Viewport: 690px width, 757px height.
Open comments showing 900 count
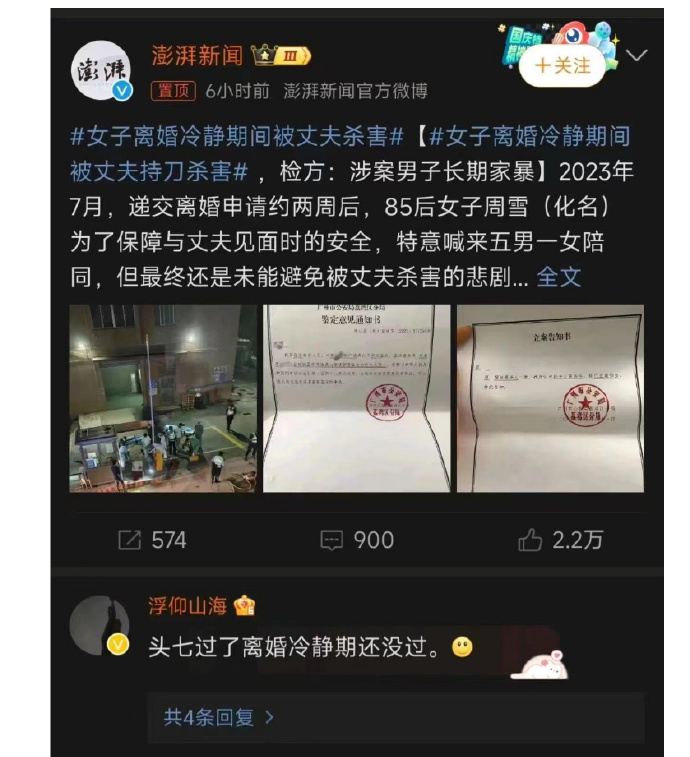356,540
